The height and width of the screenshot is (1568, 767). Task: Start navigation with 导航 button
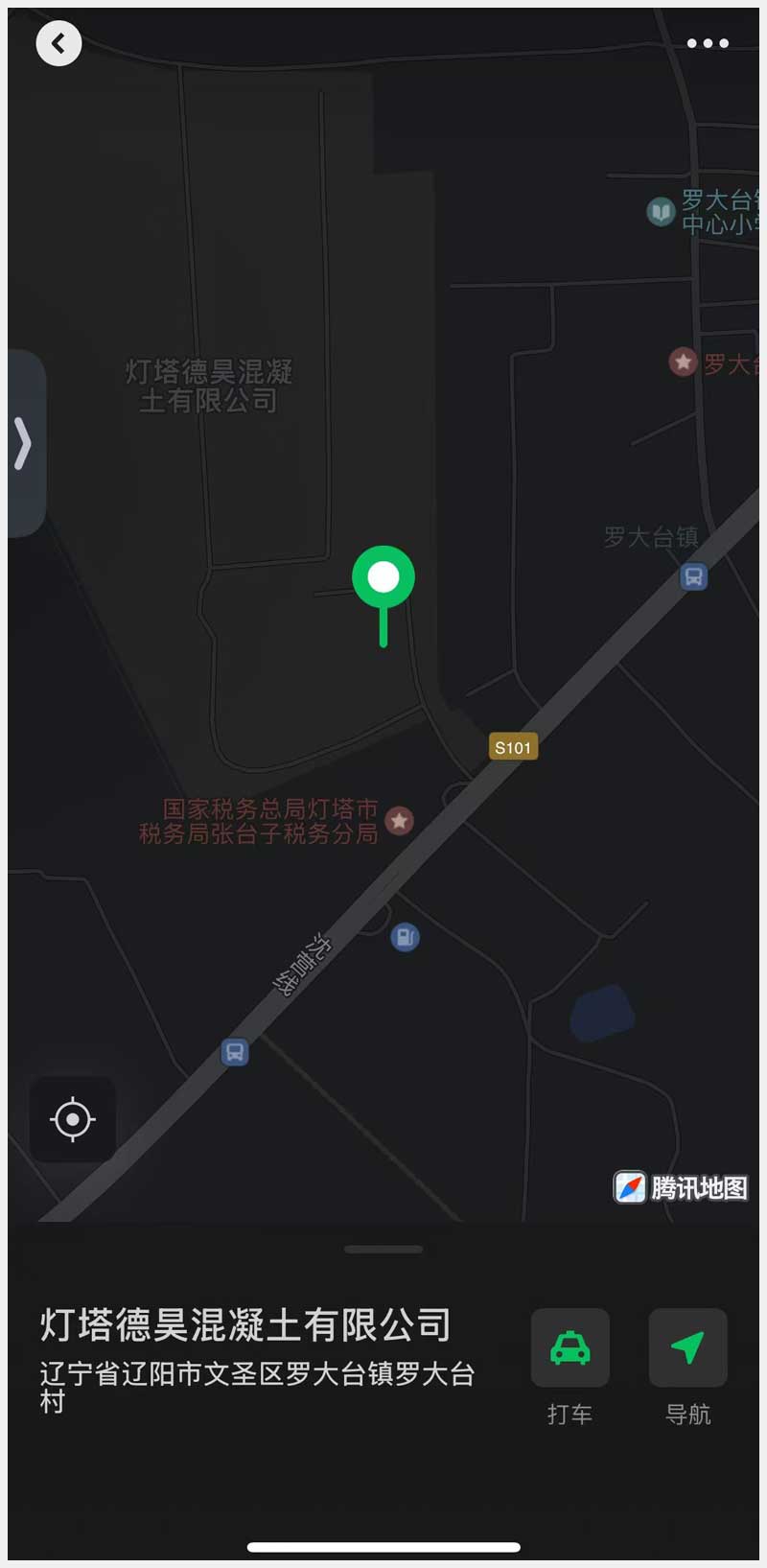pyautogui.click(x=687, y=1348)
